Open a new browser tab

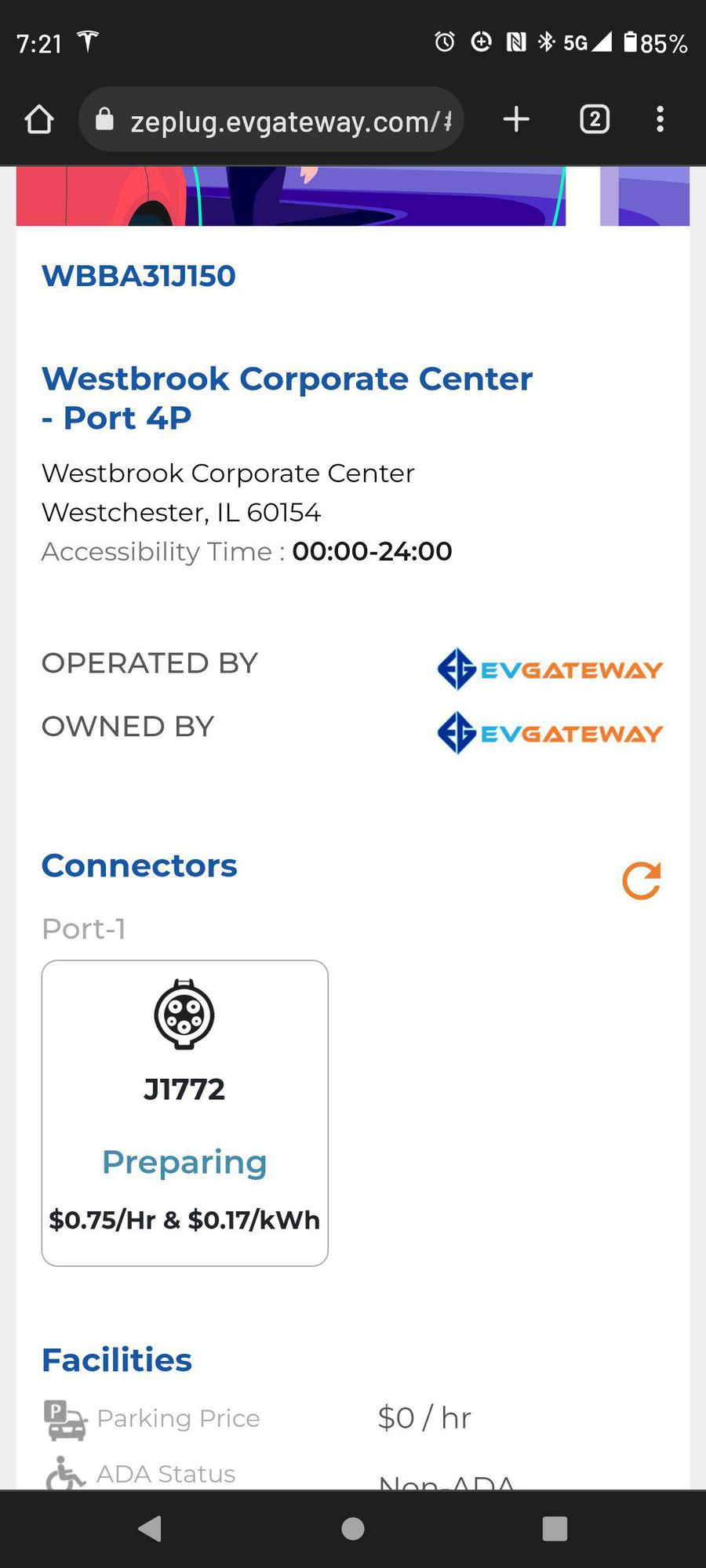click(x=515, y=120)
